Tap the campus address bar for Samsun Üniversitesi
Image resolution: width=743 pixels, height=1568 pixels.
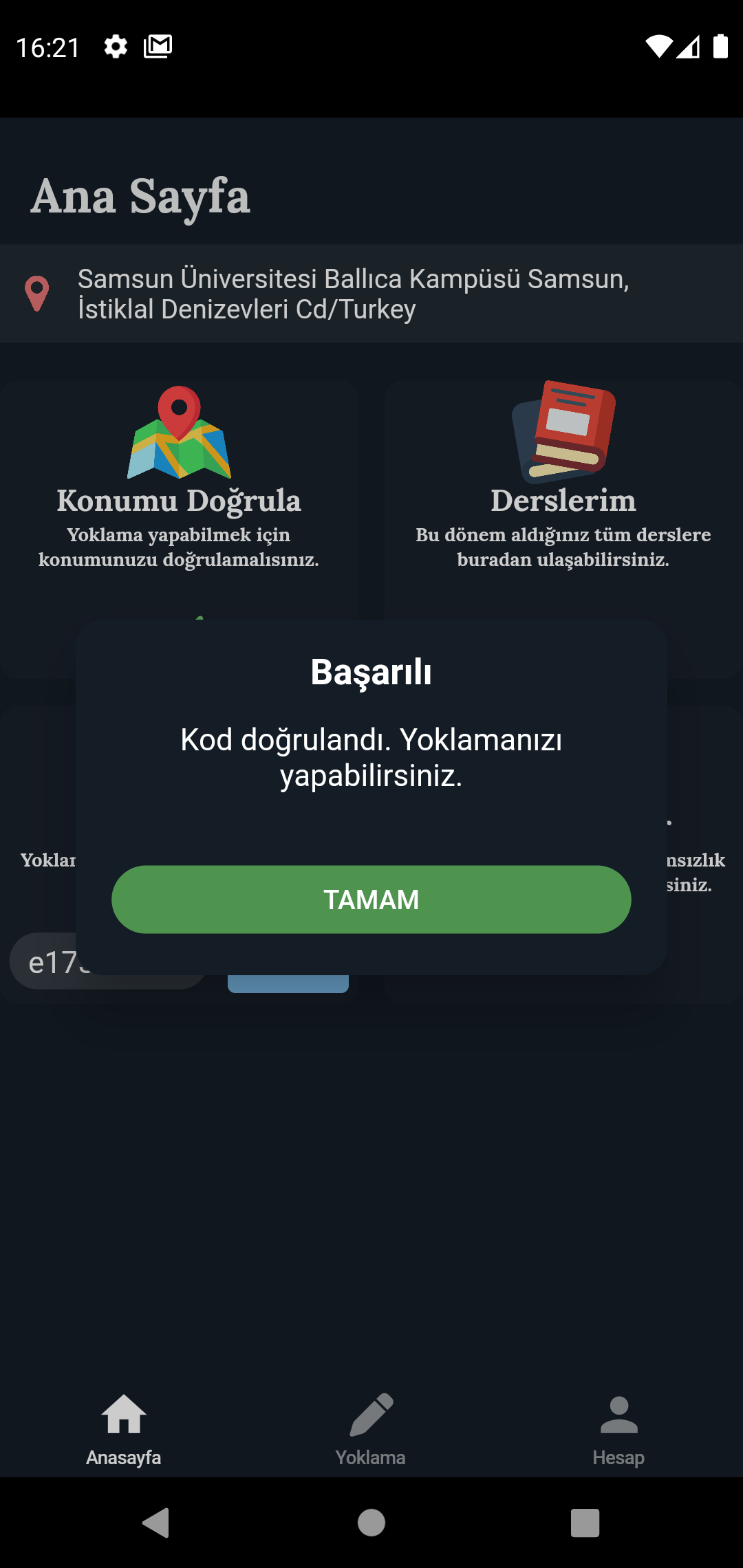point(371,294)
